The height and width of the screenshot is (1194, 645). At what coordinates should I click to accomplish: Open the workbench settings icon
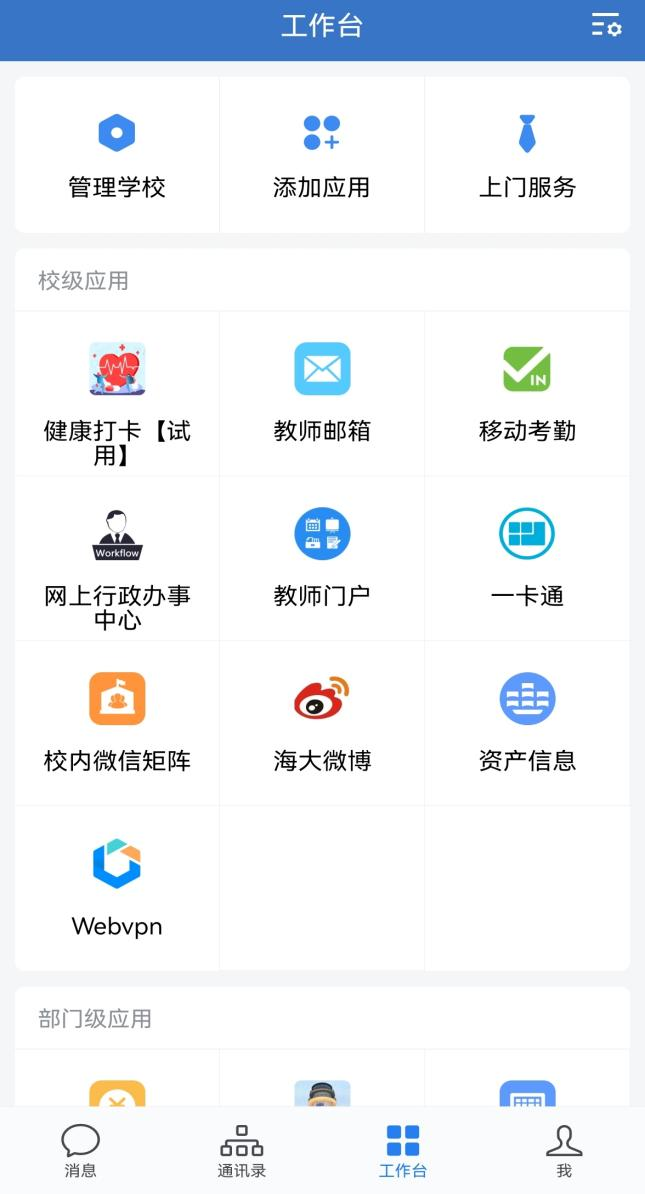tap(606, 26)
